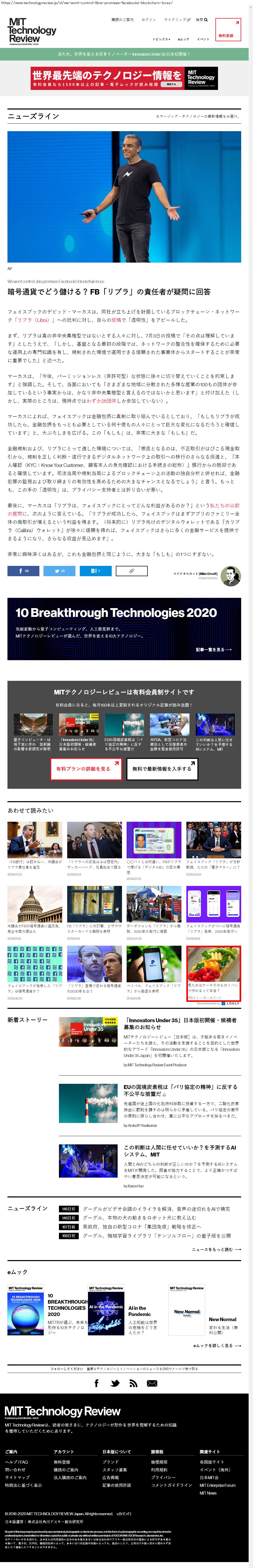Open the ログイン login link
This screenshot has height=1568, width=253.
pos(149,20)
